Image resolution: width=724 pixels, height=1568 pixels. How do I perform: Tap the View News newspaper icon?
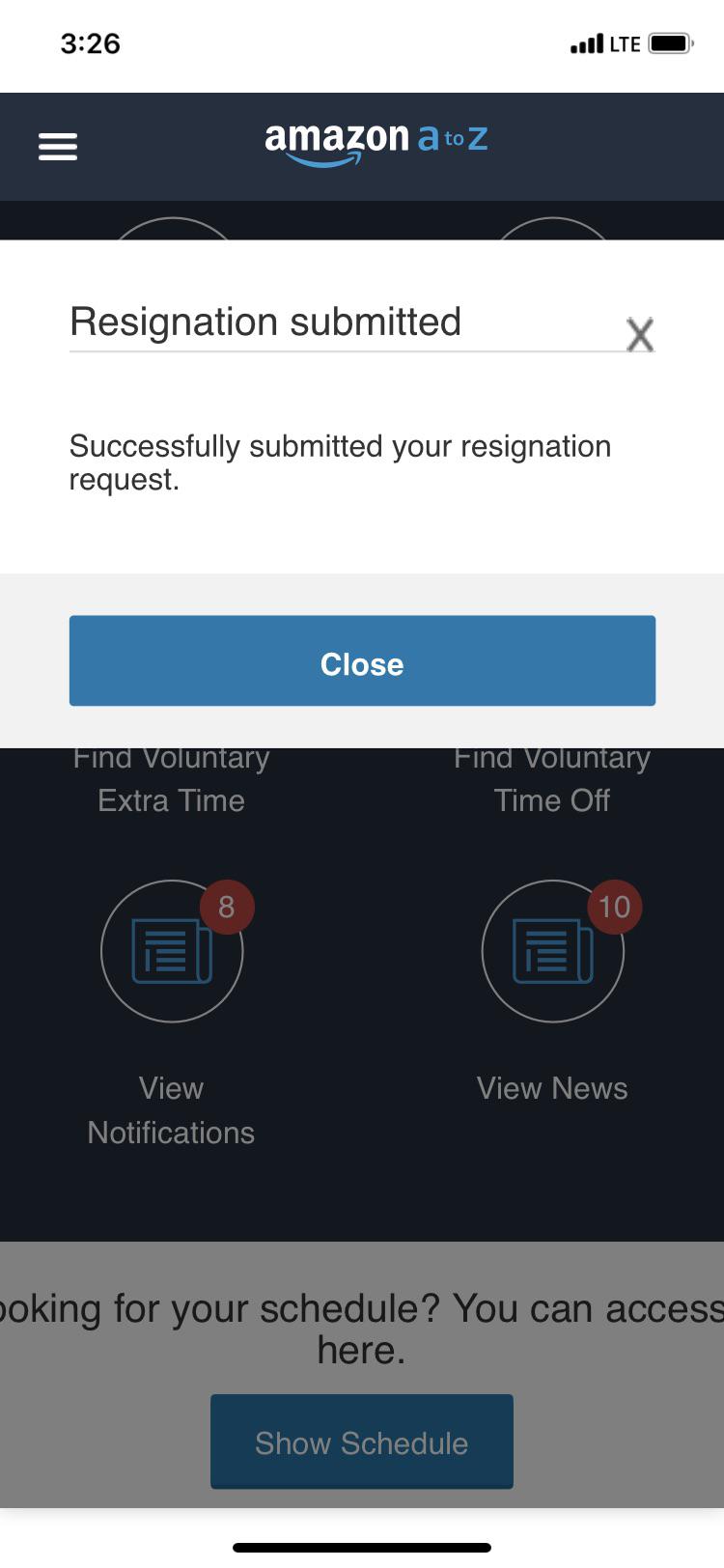point(552,951)
